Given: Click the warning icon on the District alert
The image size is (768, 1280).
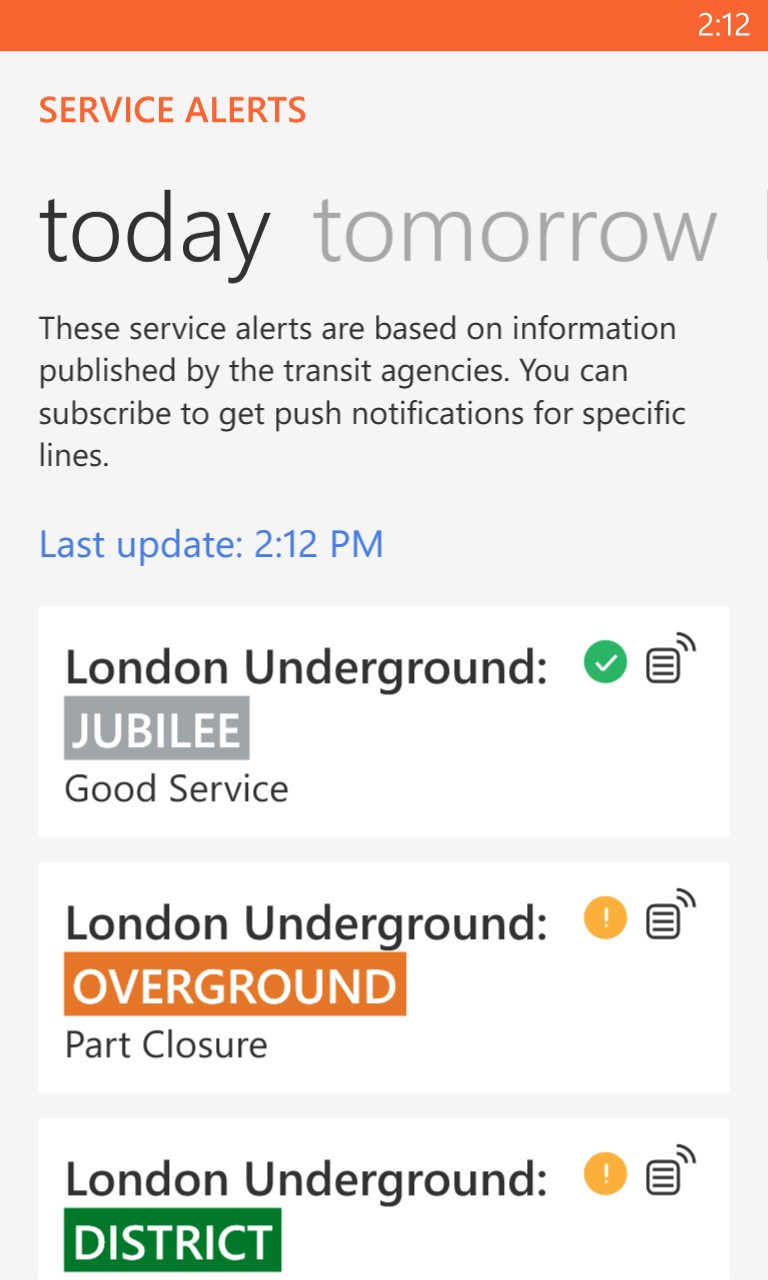Looking at the screenshot, I should (604, 1172).
